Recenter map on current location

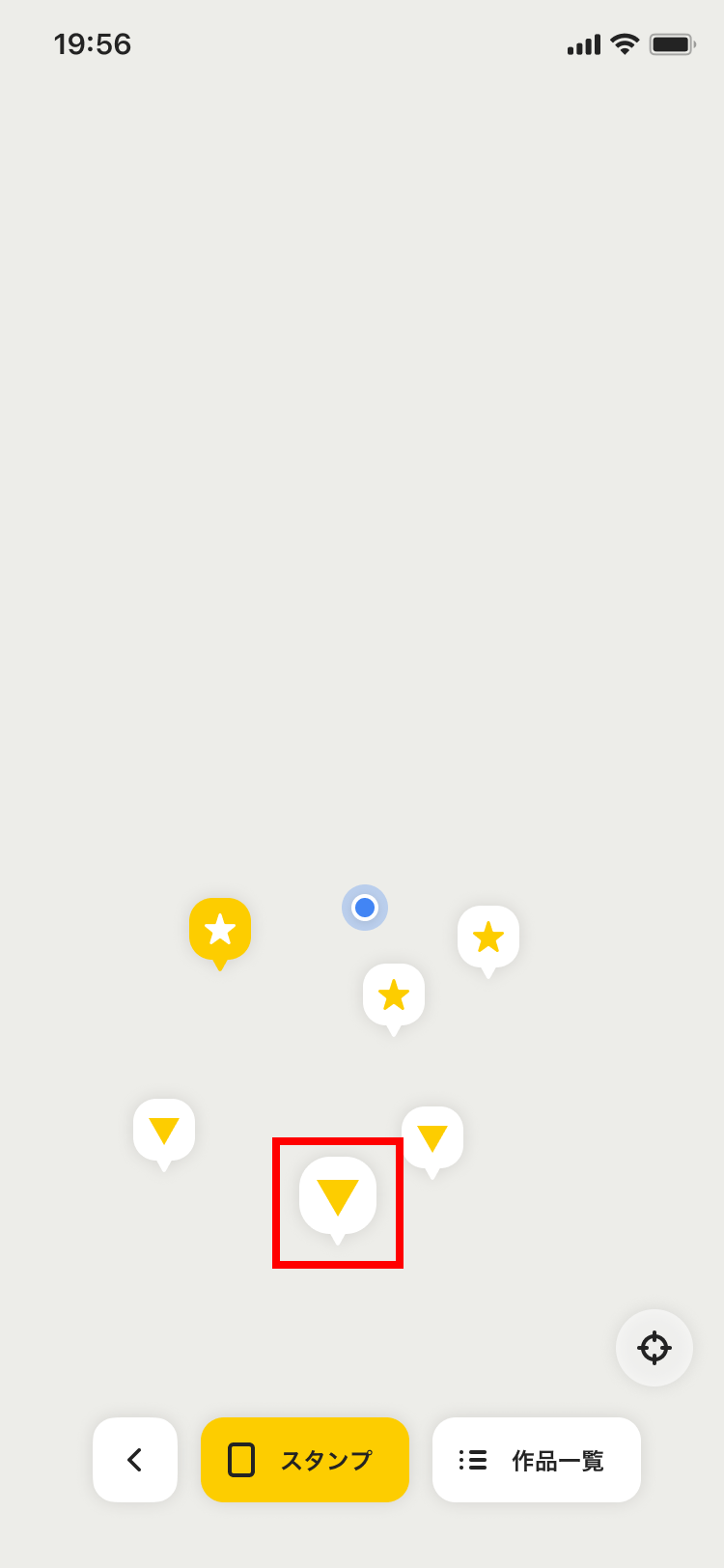coord(654,1347)
